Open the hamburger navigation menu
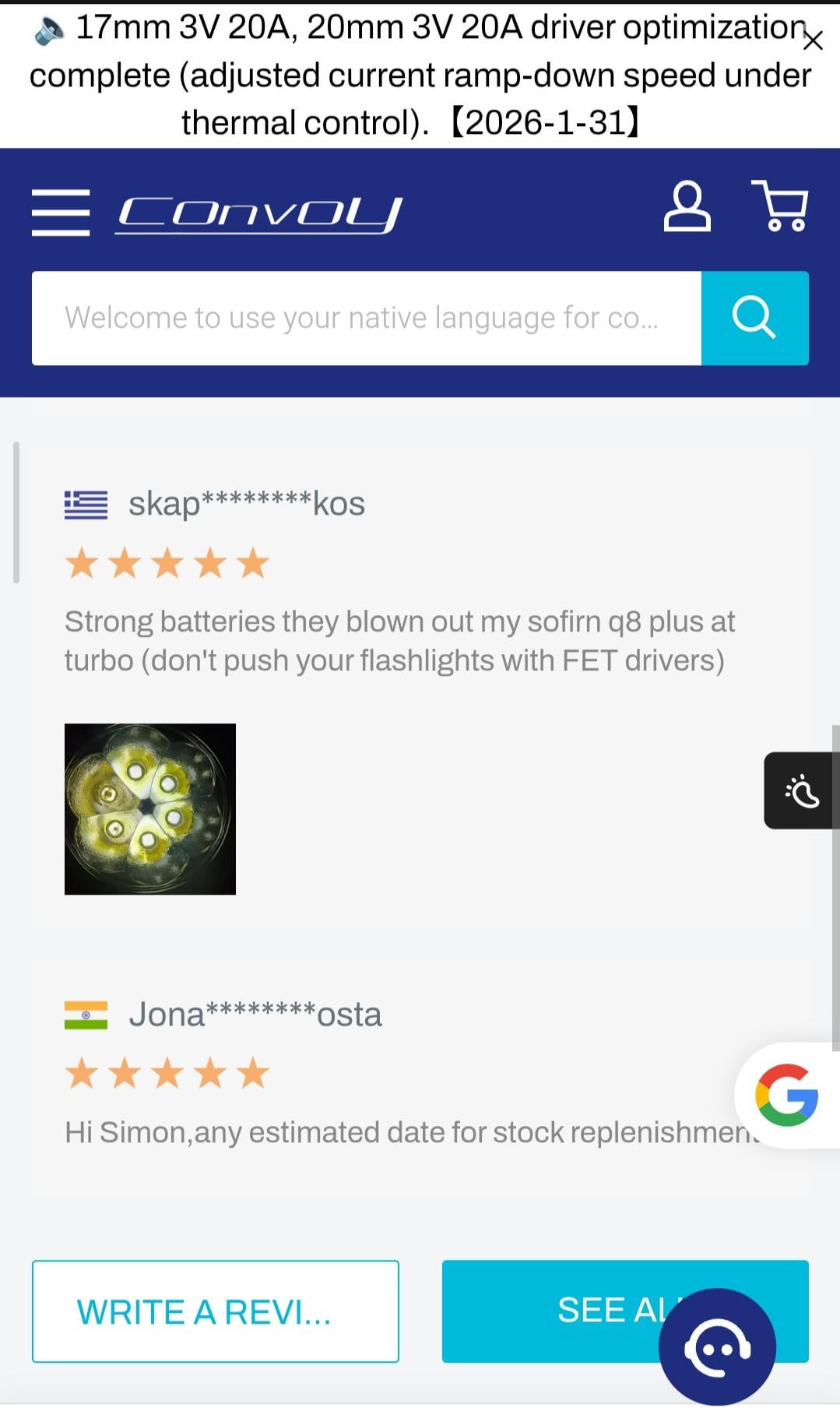Image resolution: width=840 pixels, height=1425 pixels. coord(61,212)
